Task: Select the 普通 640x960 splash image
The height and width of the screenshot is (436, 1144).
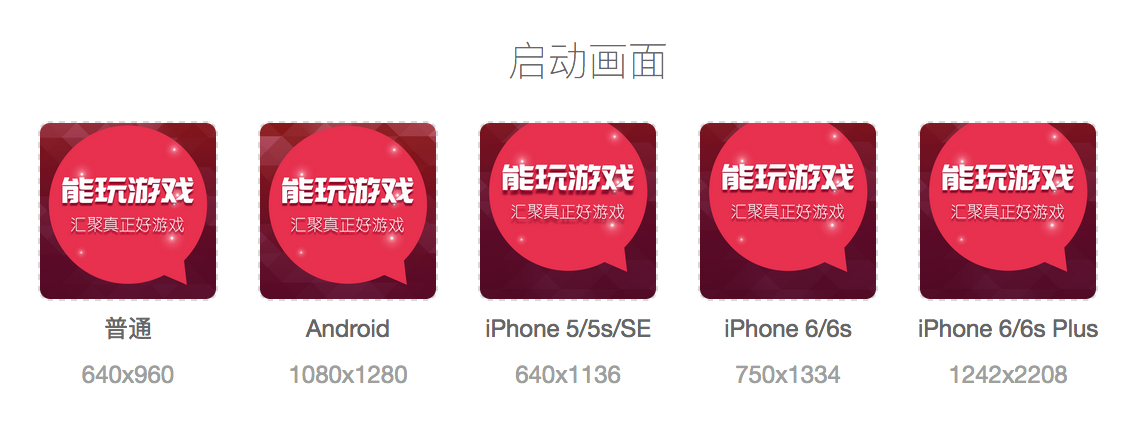Action: click(128, 211)
